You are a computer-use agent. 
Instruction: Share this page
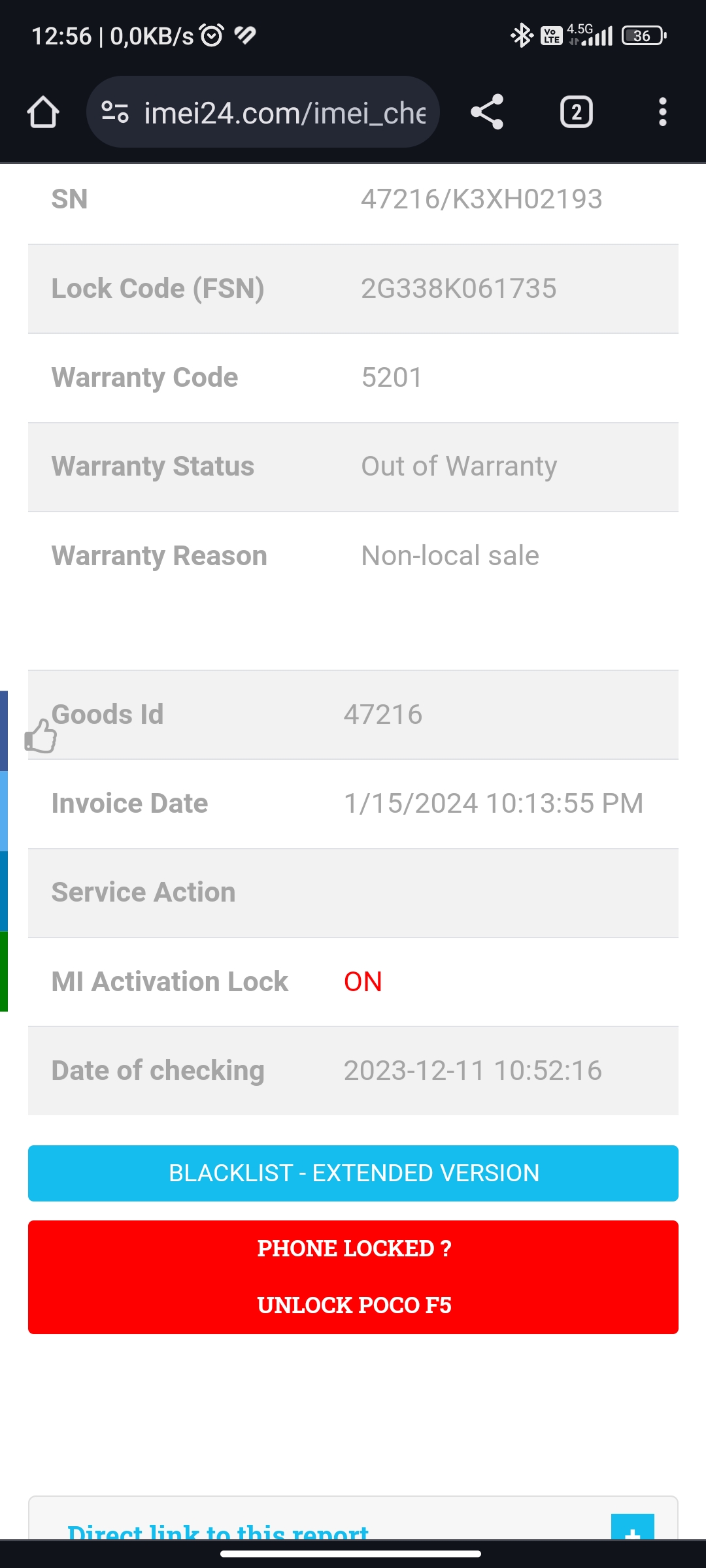point(487,112)
